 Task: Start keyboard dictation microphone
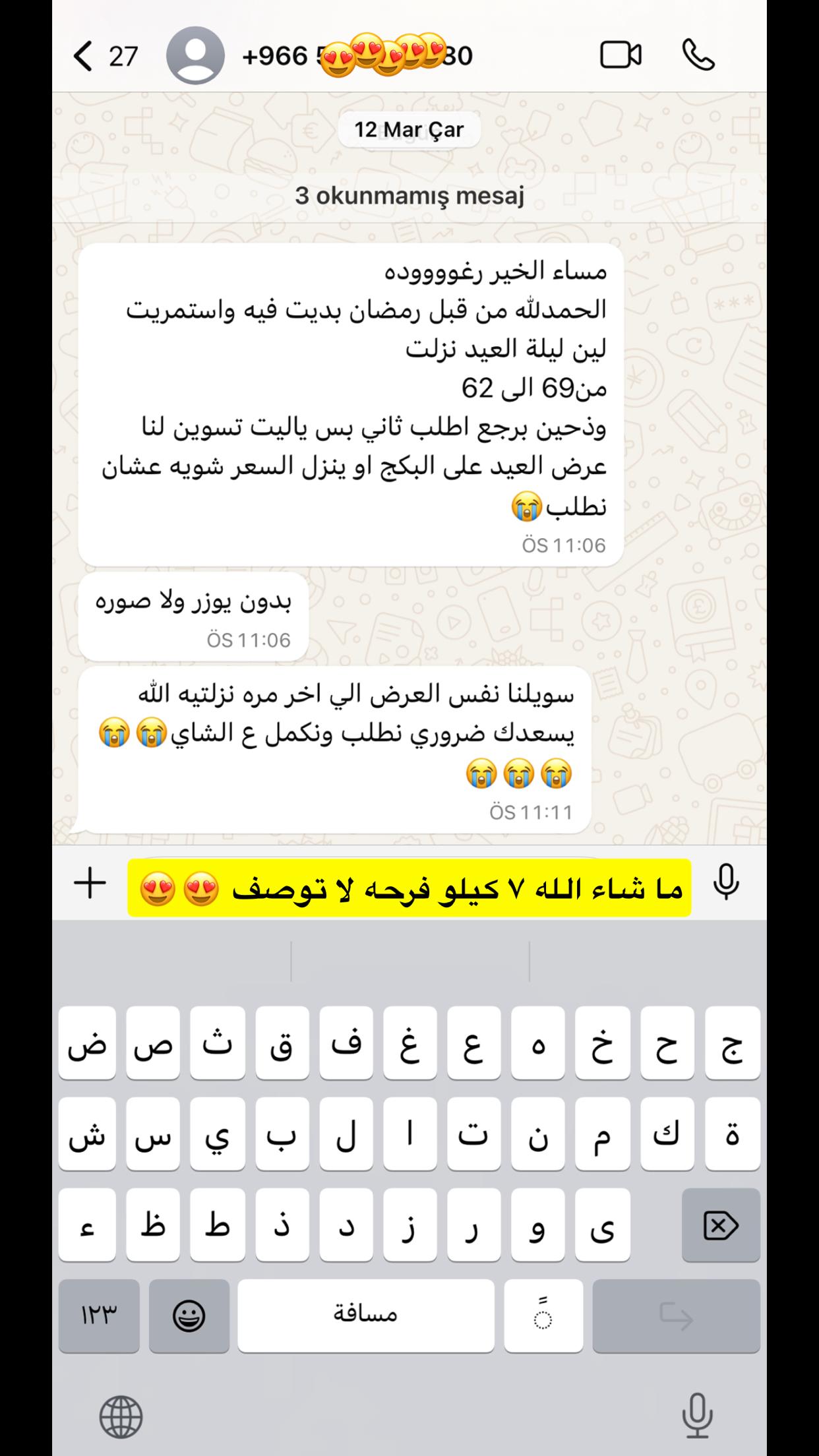coord(696,1416)
